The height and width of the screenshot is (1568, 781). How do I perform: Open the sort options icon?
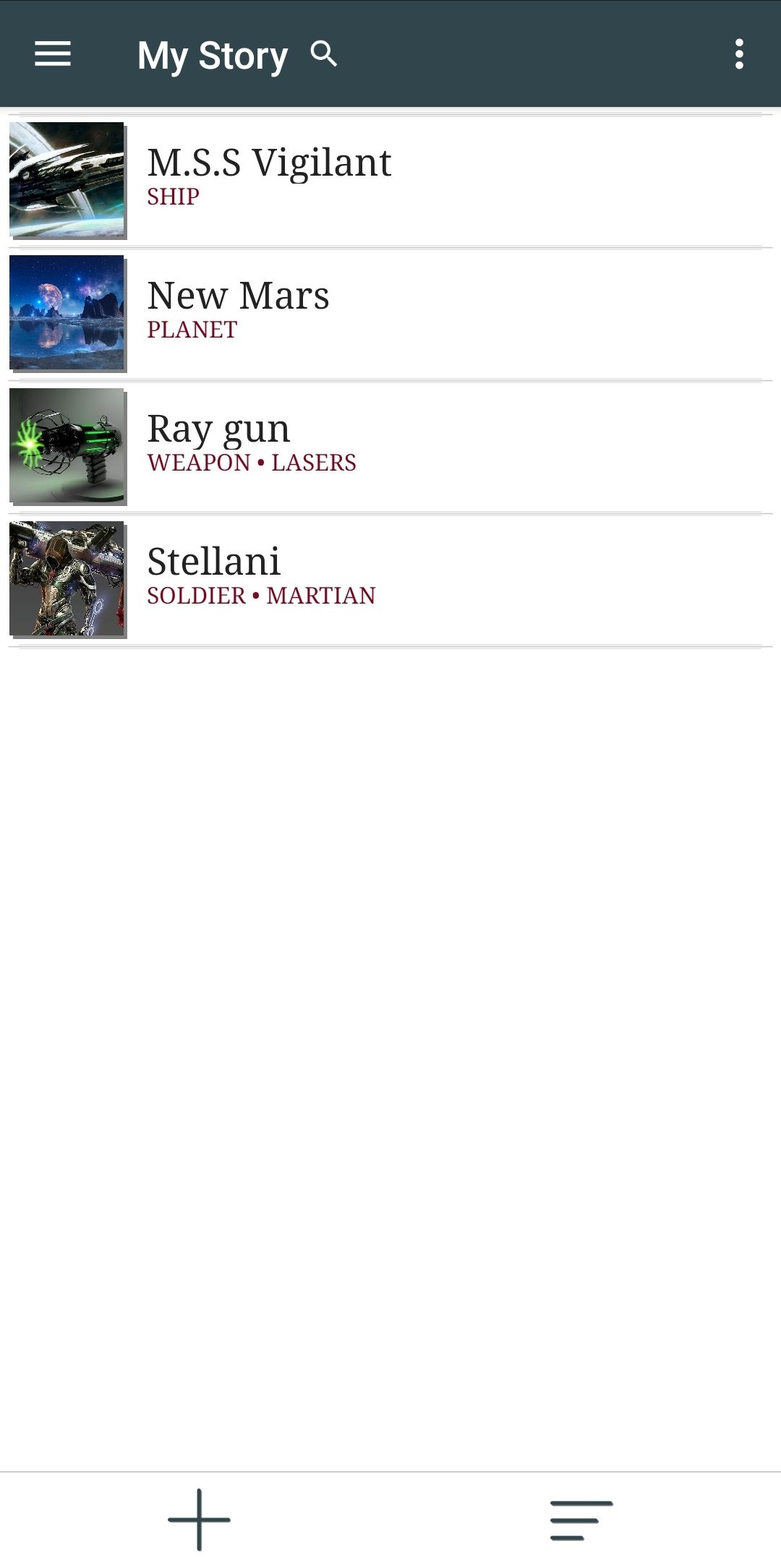(x=581, y=1520)
